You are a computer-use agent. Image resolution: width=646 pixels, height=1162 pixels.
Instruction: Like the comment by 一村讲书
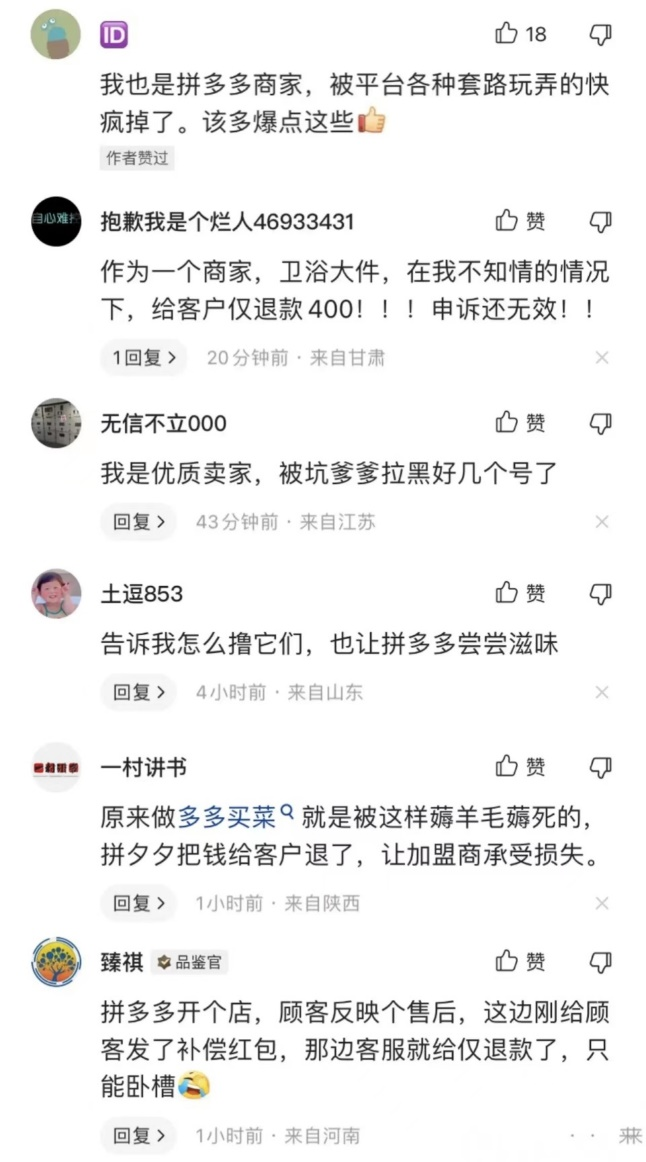[508, 767]
